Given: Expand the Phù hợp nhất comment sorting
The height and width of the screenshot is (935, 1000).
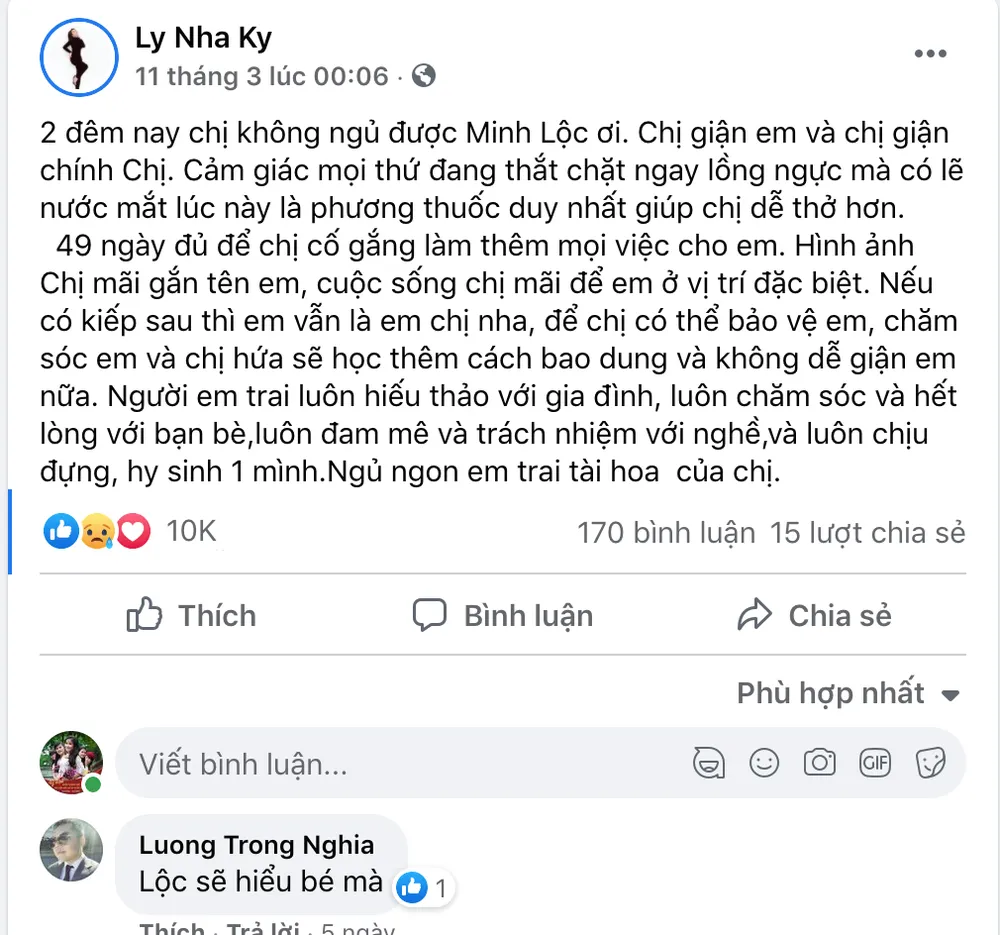Looking at the screenshot, I should (x=848, y=693).
